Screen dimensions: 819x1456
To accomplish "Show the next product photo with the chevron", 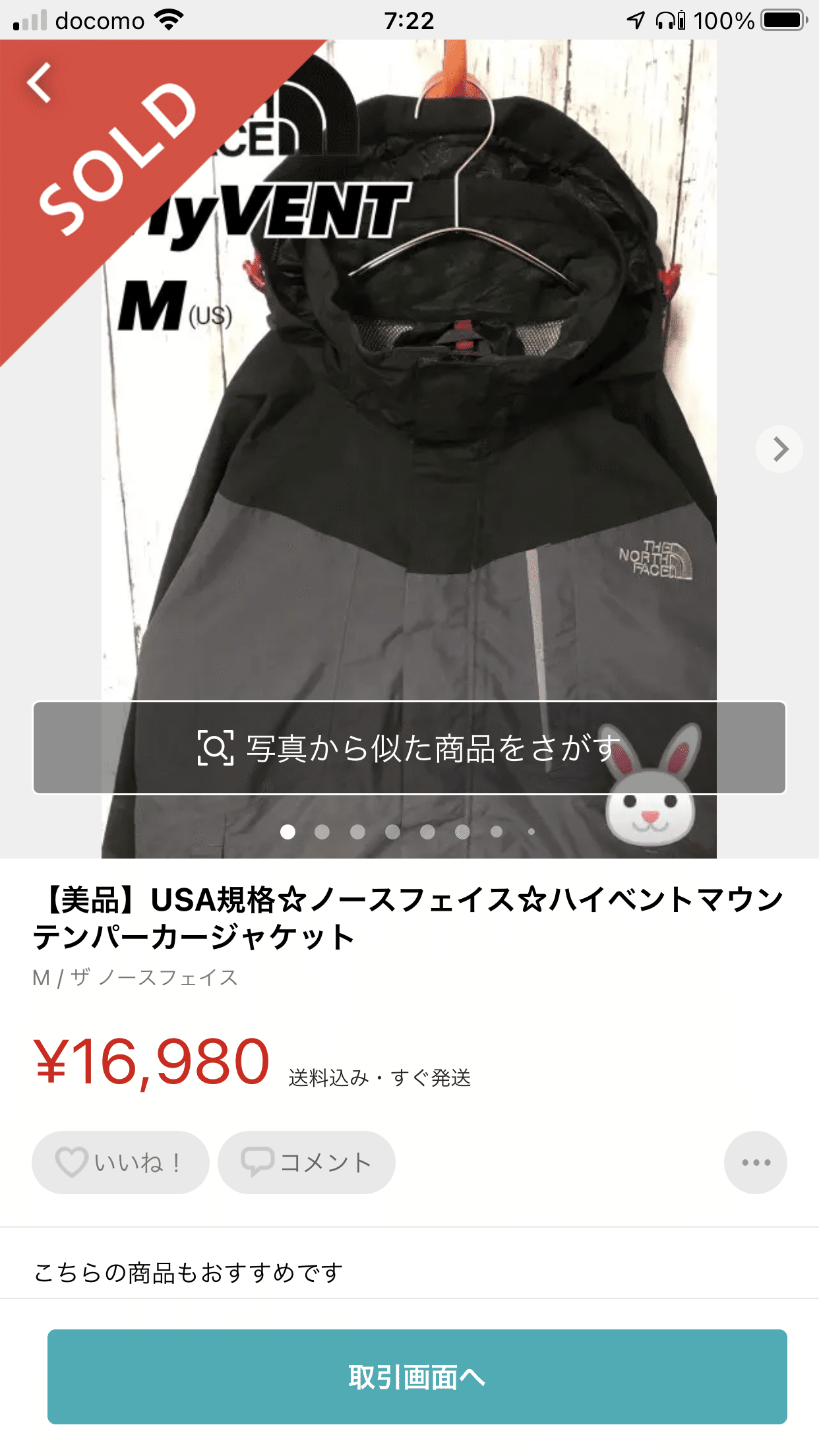I will coord(779,449).
